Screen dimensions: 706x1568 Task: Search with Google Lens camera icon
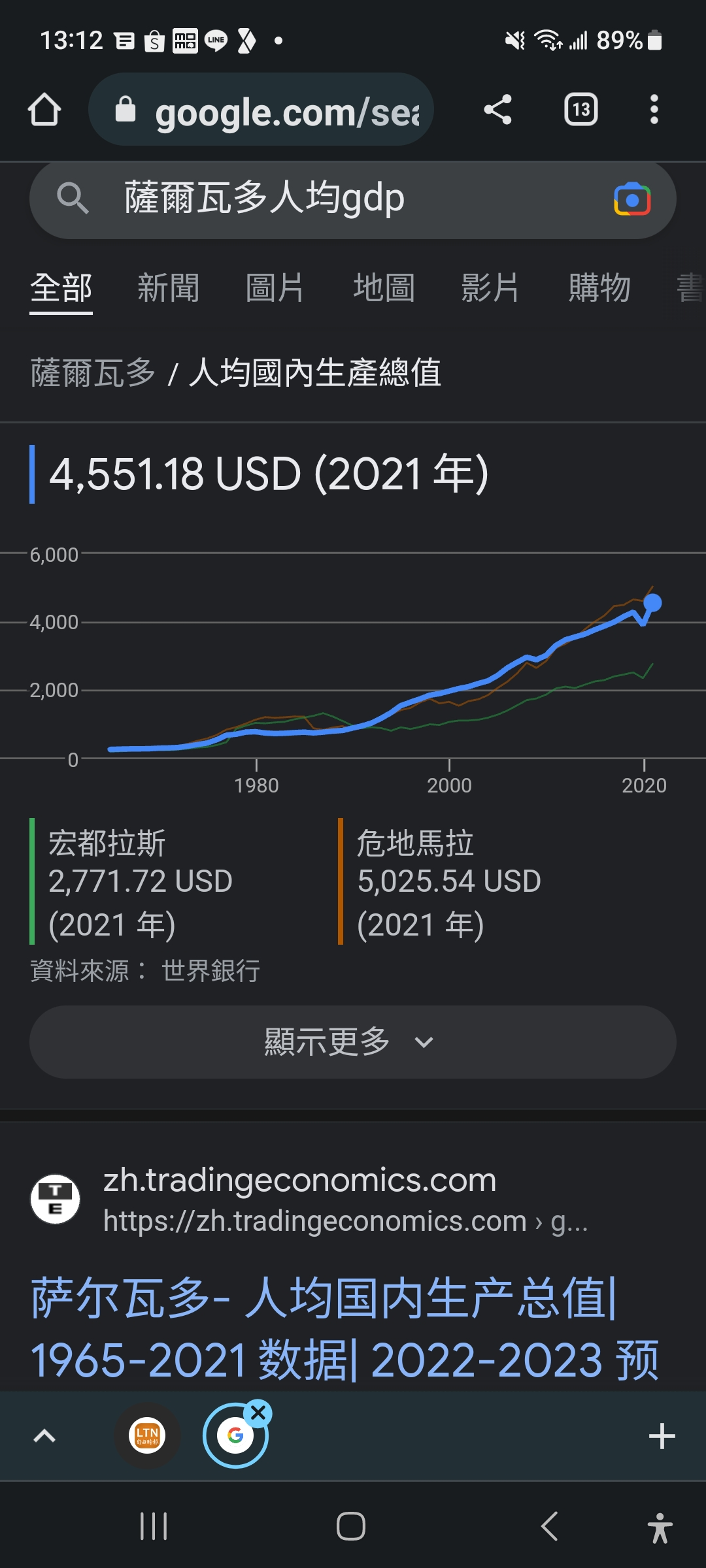tap(632, 199)
